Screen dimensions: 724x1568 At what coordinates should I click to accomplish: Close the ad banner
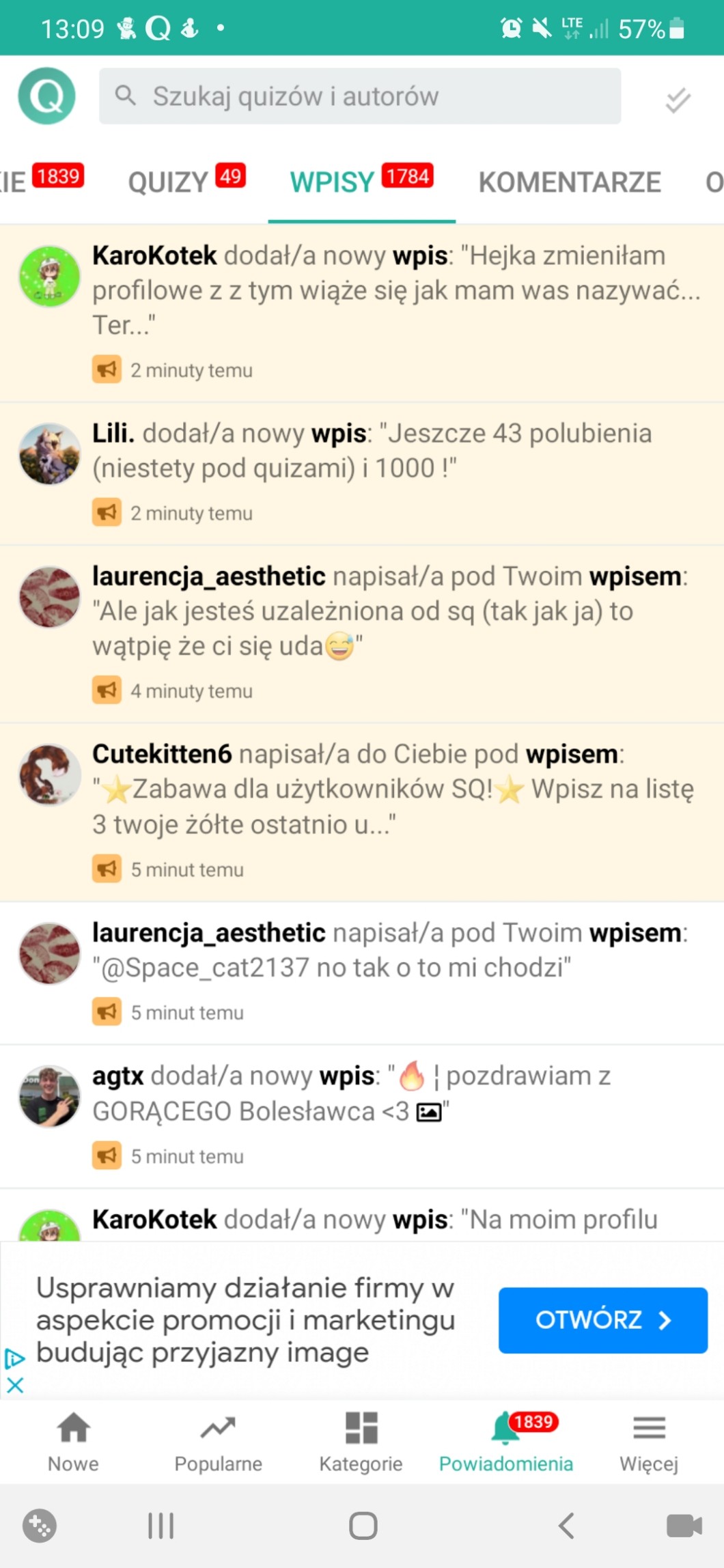[15, 1384]
